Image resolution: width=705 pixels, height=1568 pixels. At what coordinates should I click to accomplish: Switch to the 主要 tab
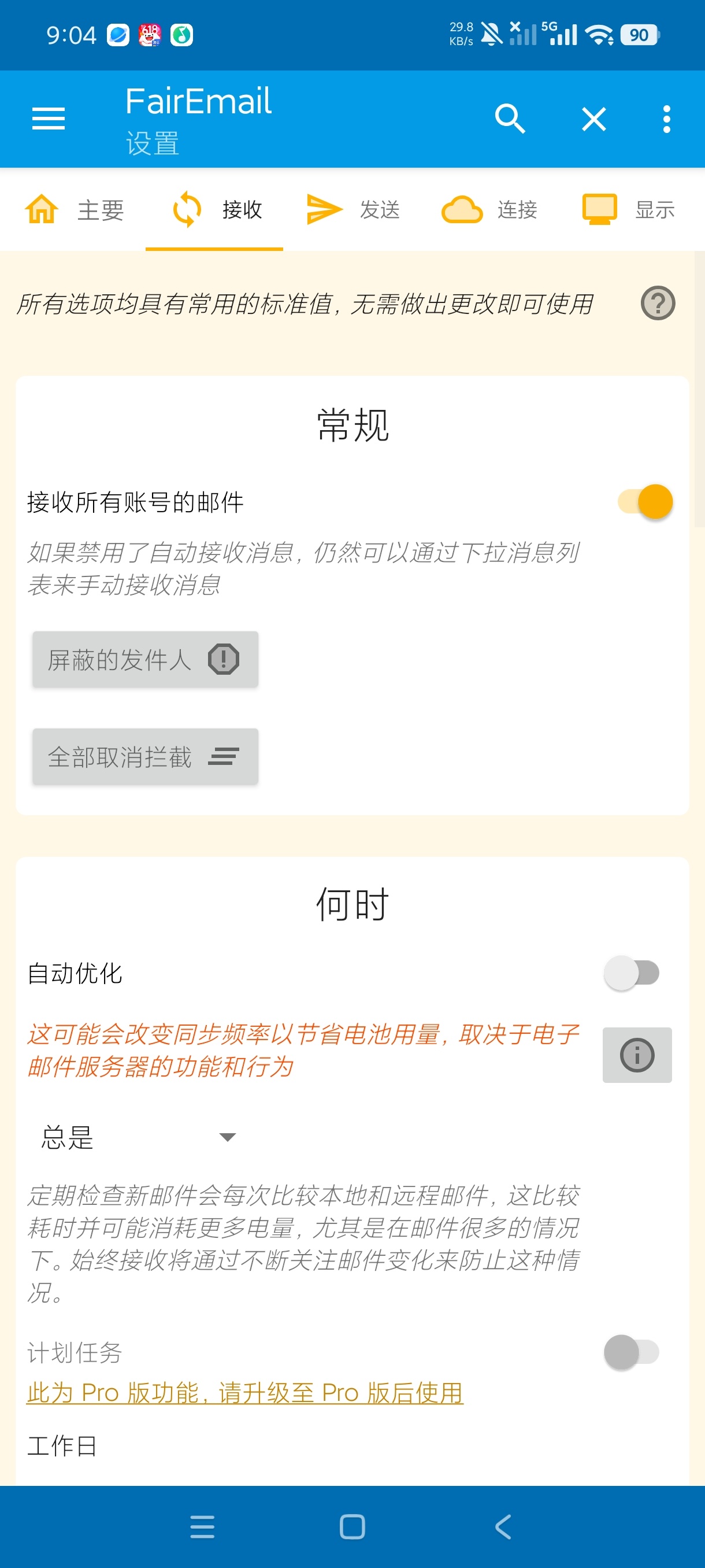click(x=74, y=210)
